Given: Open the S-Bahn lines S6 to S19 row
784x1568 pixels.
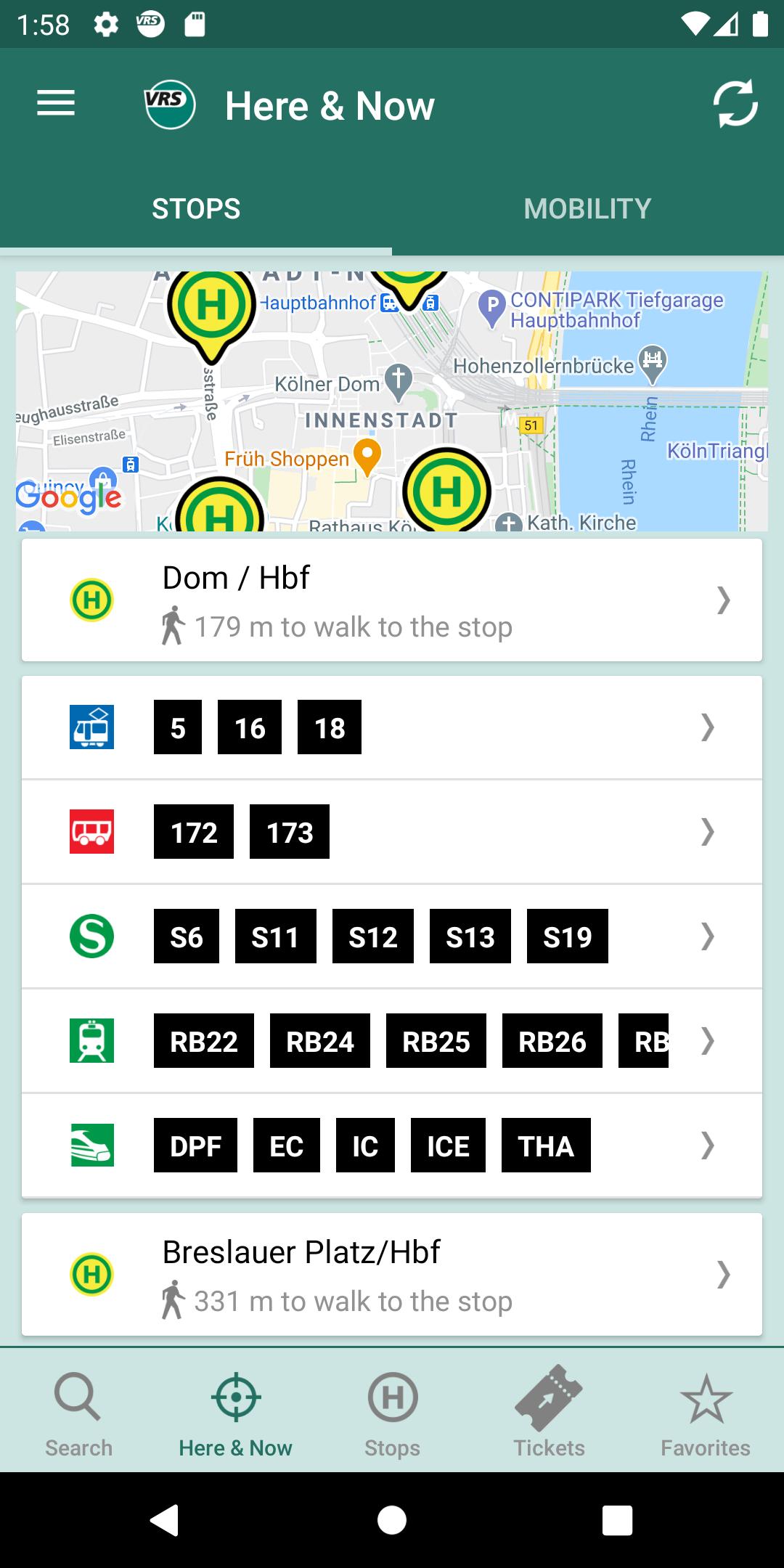Looking at the screenshot, I should [392, 936].
